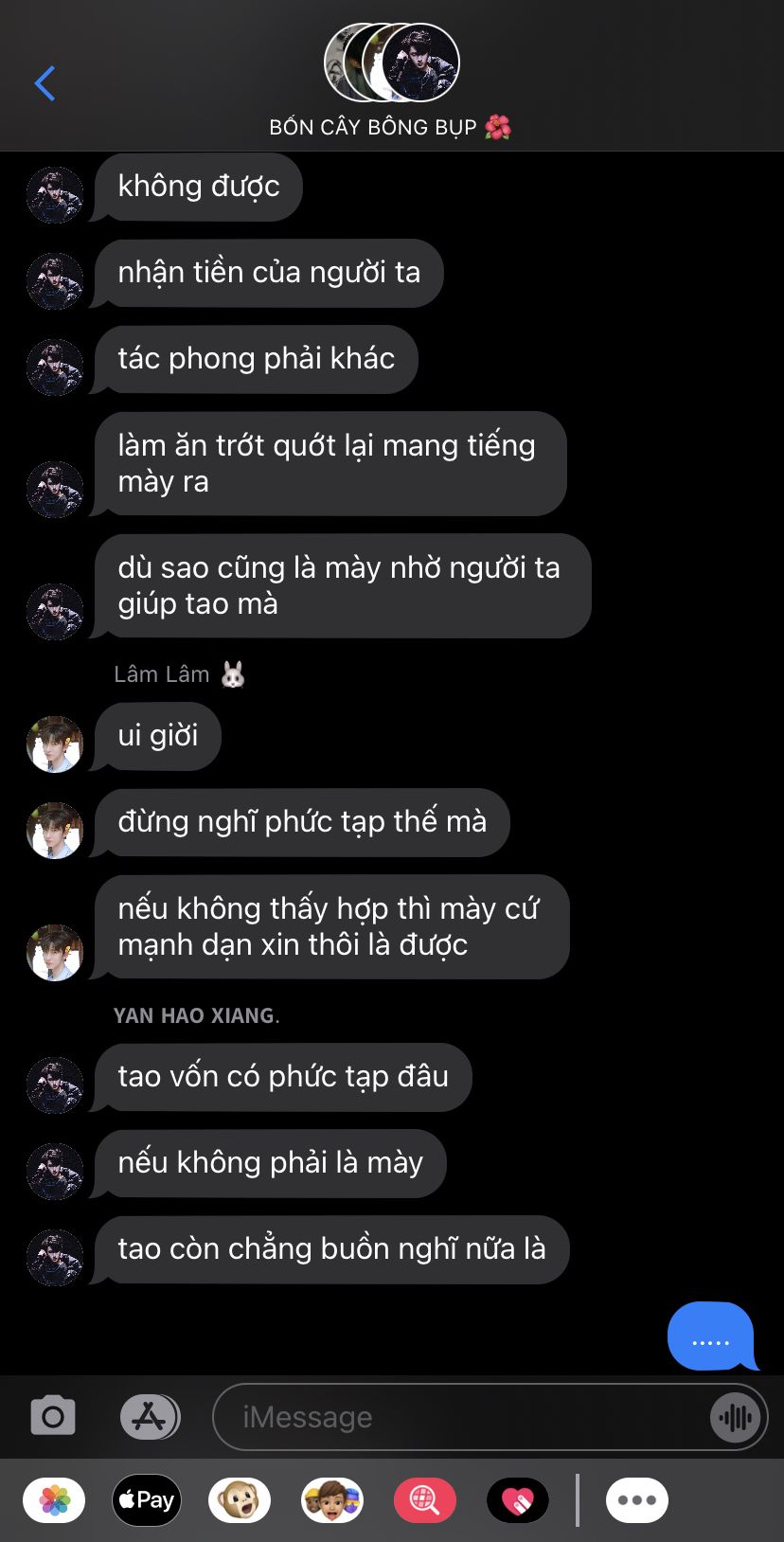Open the monkey Animoji app
The width and height of the screenshot is (784, 1542).
(x=240, y=1500)
